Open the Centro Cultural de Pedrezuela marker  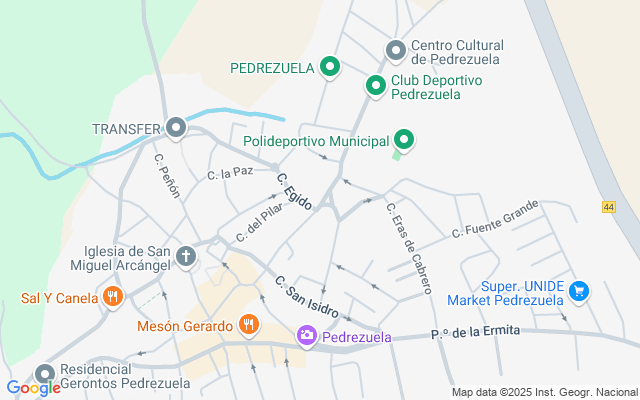396,51
